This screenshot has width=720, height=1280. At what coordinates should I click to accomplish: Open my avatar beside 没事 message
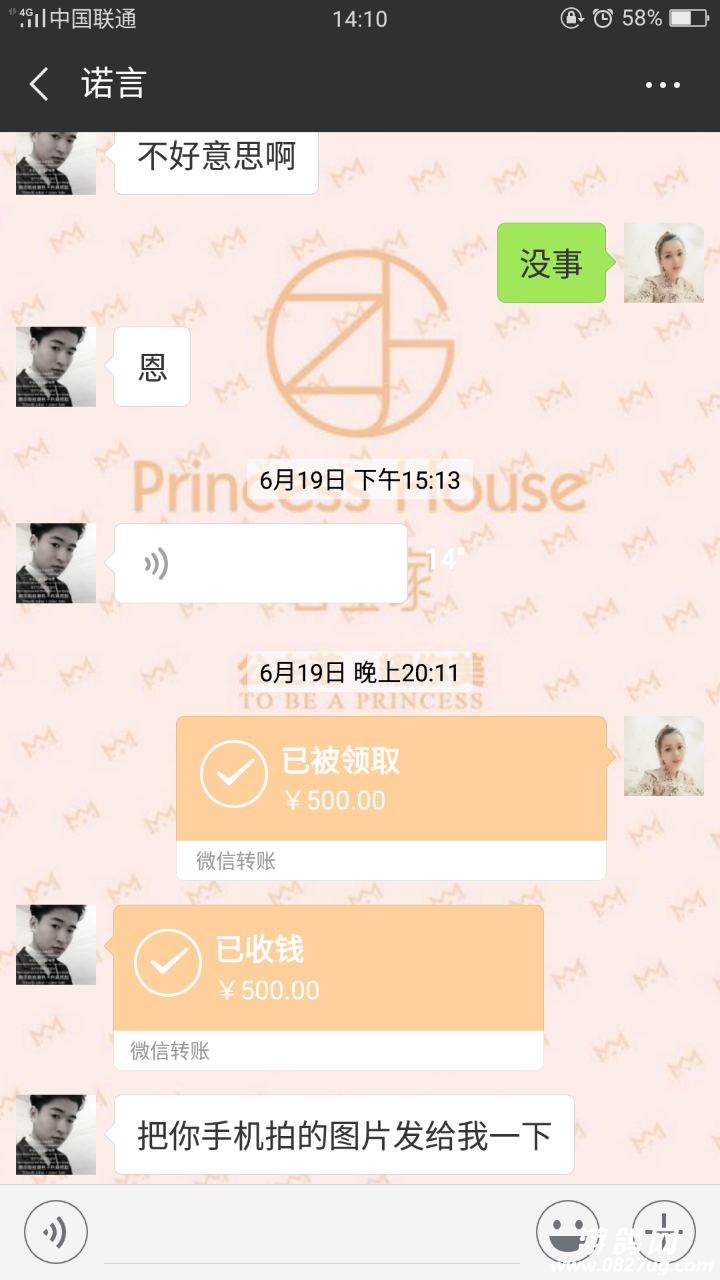(664, 263)
